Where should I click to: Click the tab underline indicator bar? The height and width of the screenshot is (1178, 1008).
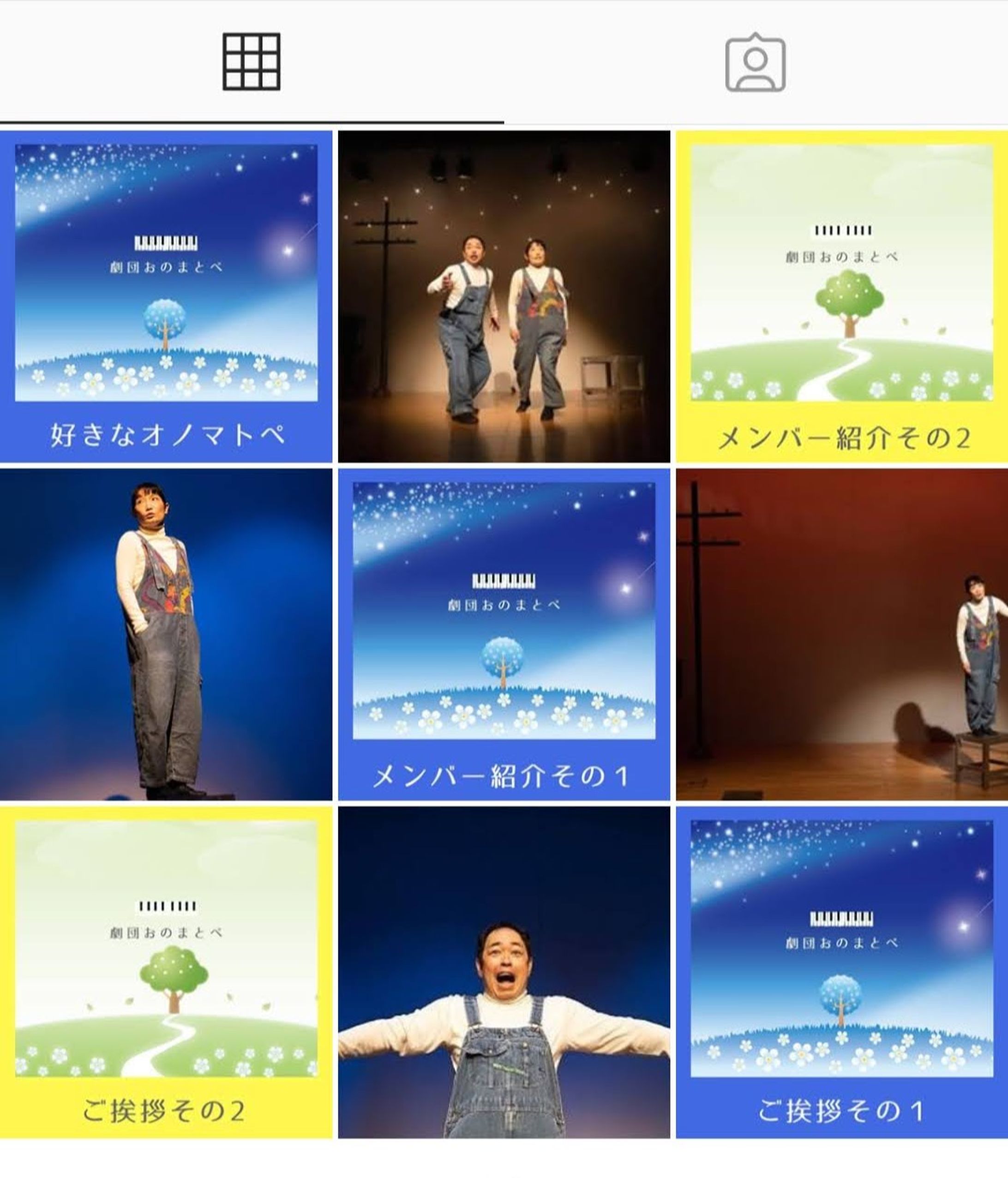(252, 122)
